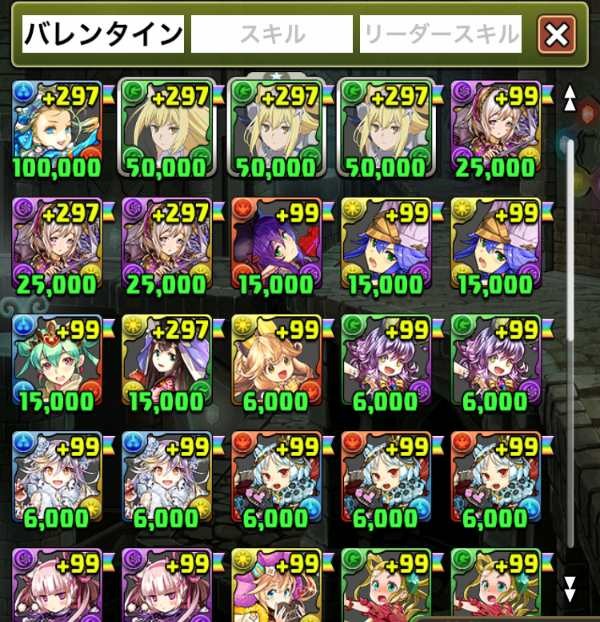Close the monster list window
Image resolution: width=600 pixels, height=622 pixels.
(x=557, y=36)
